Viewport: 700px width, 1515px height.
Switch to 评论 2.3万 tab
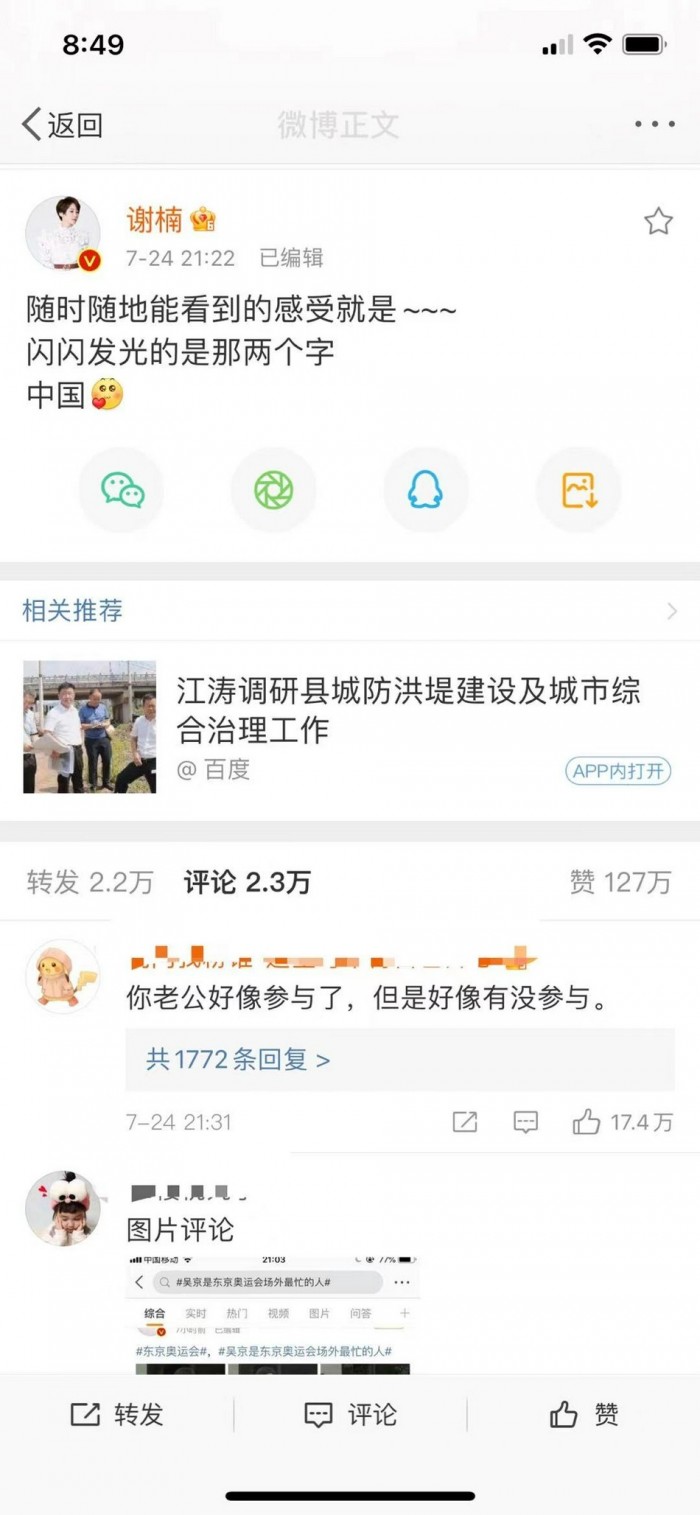coord(247,881)
